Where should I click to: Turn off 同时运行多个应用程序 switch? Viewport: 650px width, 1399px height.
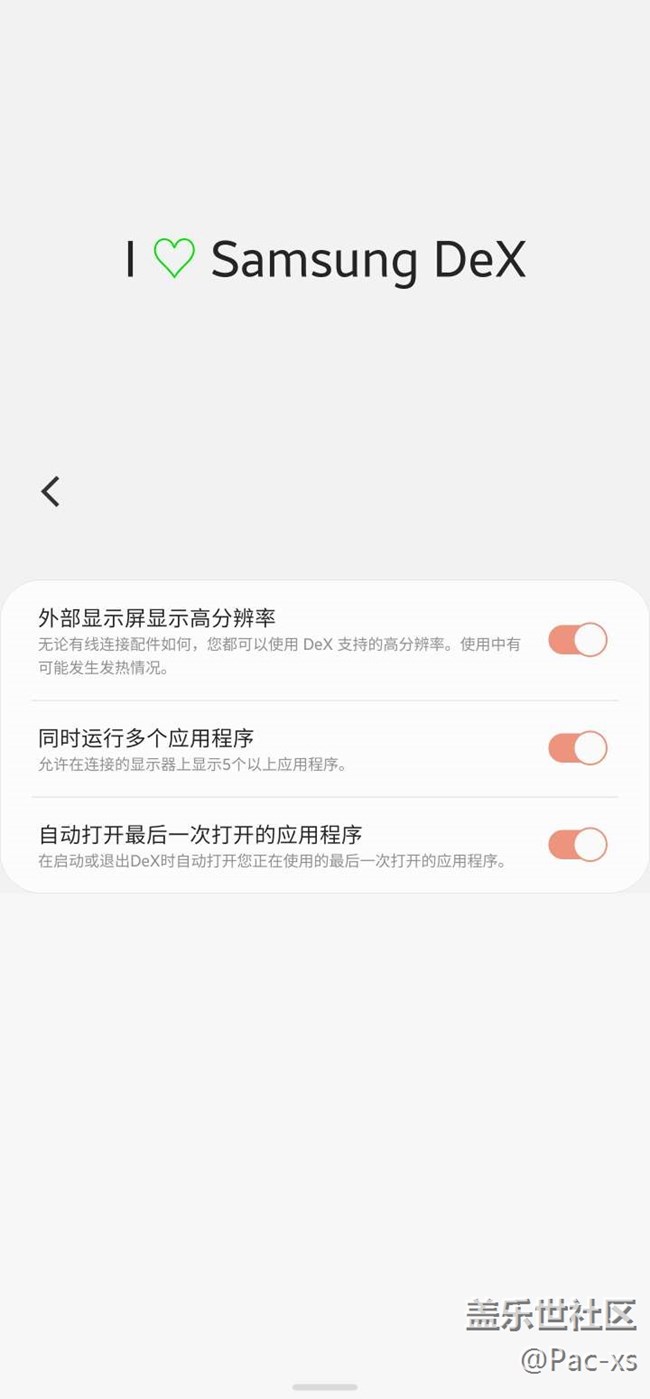click(578, 748)
